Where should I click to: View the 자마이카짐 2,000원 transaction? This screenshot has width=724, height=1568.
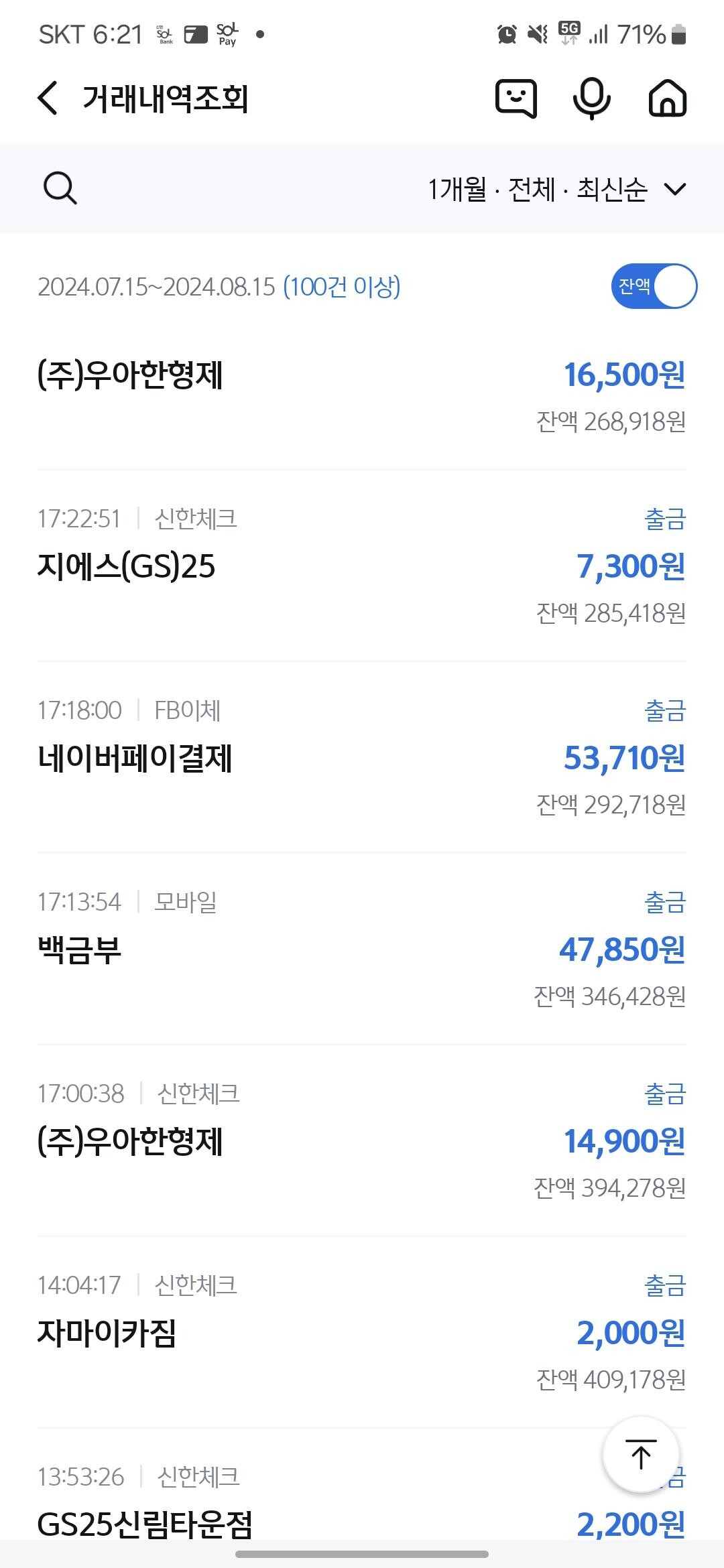(x=362, y=1332)
